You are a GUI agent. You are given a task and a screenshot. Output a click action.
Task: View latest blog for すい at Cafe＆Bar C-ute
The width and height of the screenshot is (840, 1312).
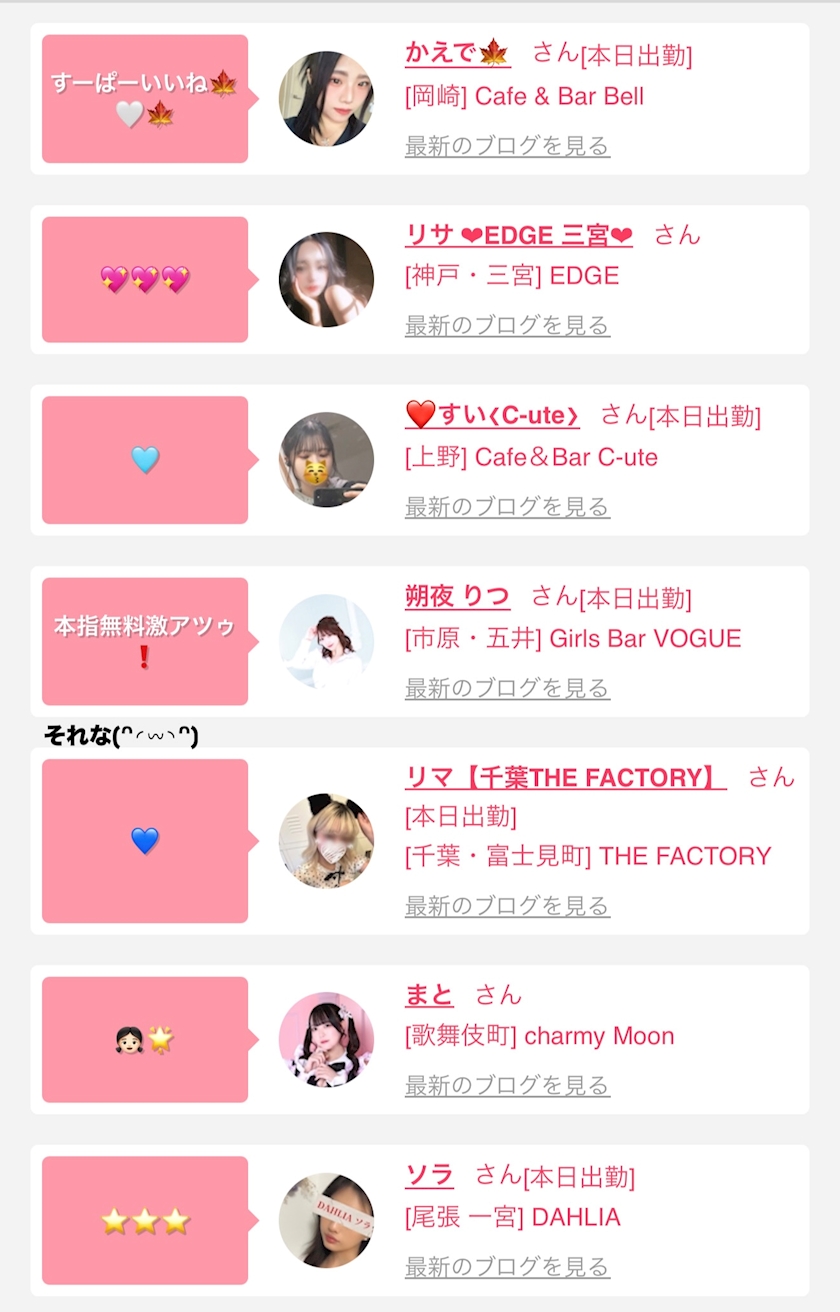(507, 507)
